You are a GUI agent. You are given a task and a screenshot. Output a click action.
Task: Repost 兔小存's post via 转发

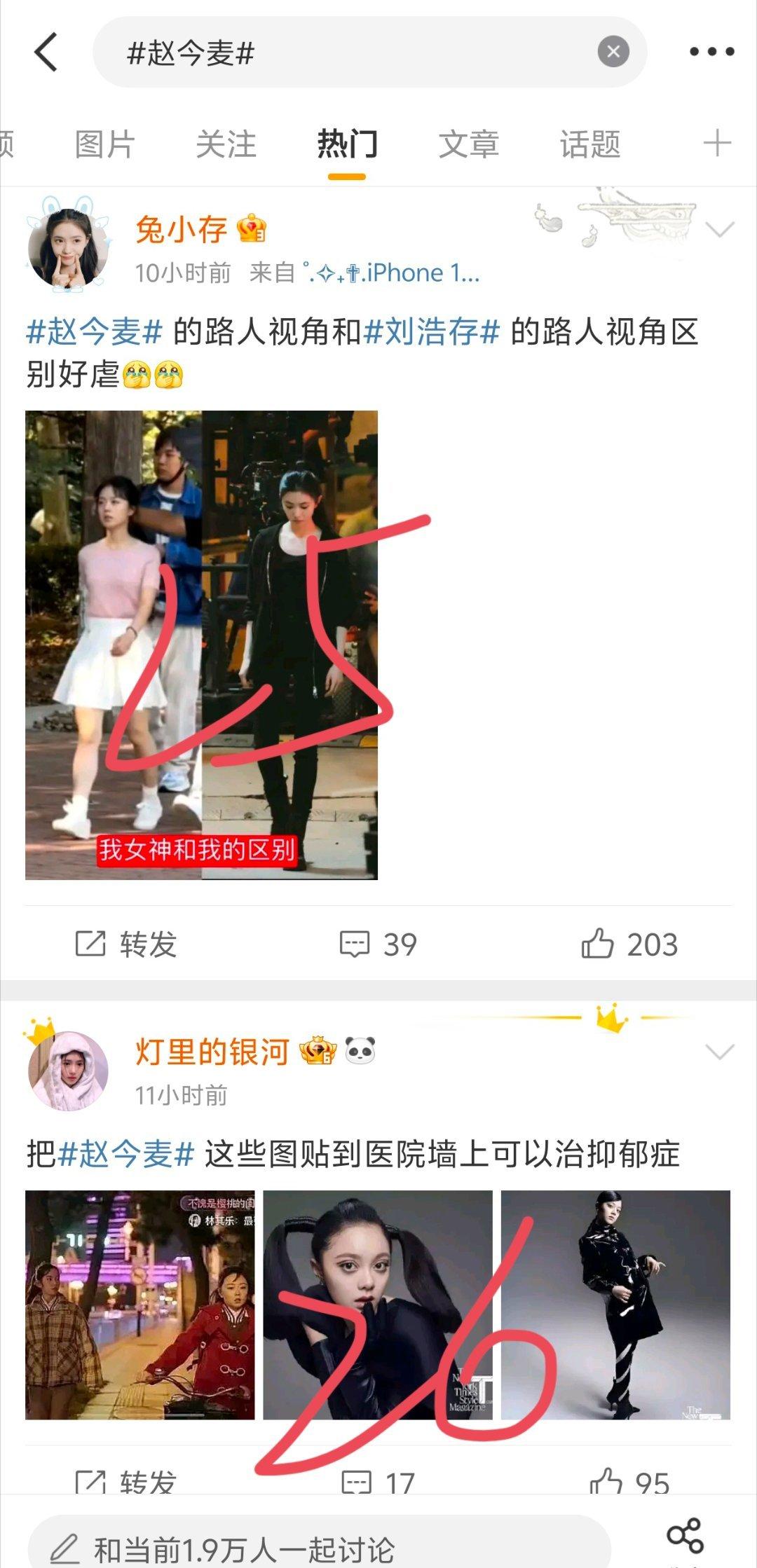click(x=126, y=944)
